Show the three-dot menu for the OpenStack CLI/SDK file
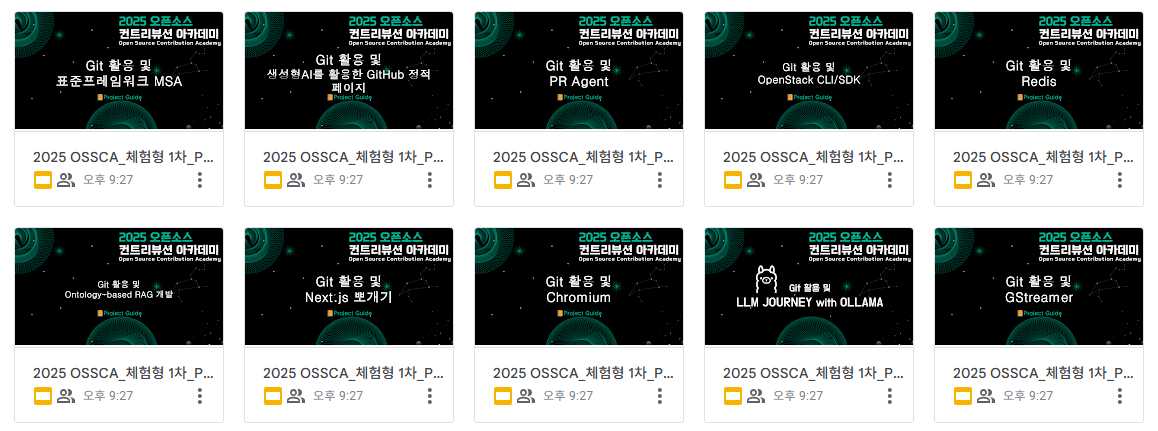1158x431 pixels. [x=890, y=180]
